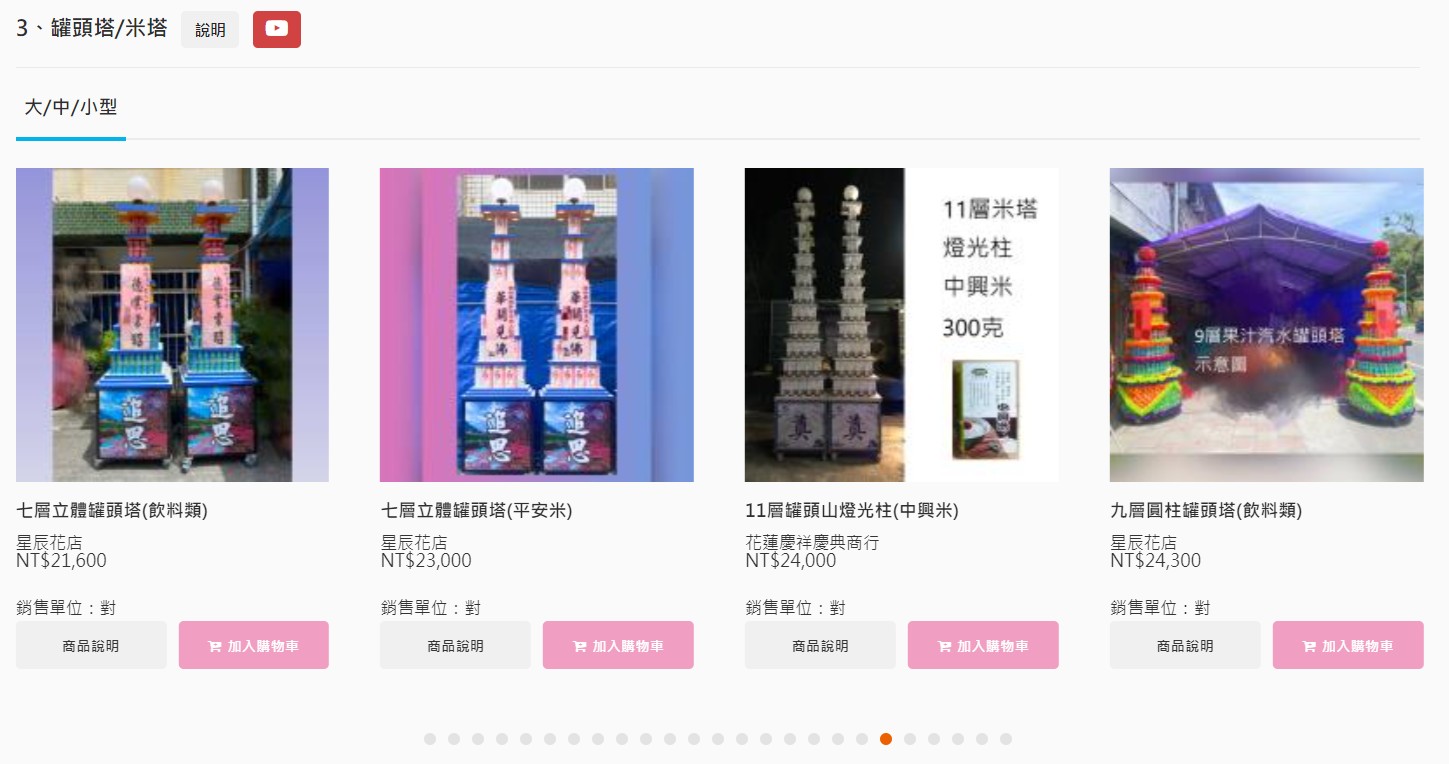
Task: Open 商品說明 for 11層罐頭山燈光柱(中興米)
Action: coord(820,646)
